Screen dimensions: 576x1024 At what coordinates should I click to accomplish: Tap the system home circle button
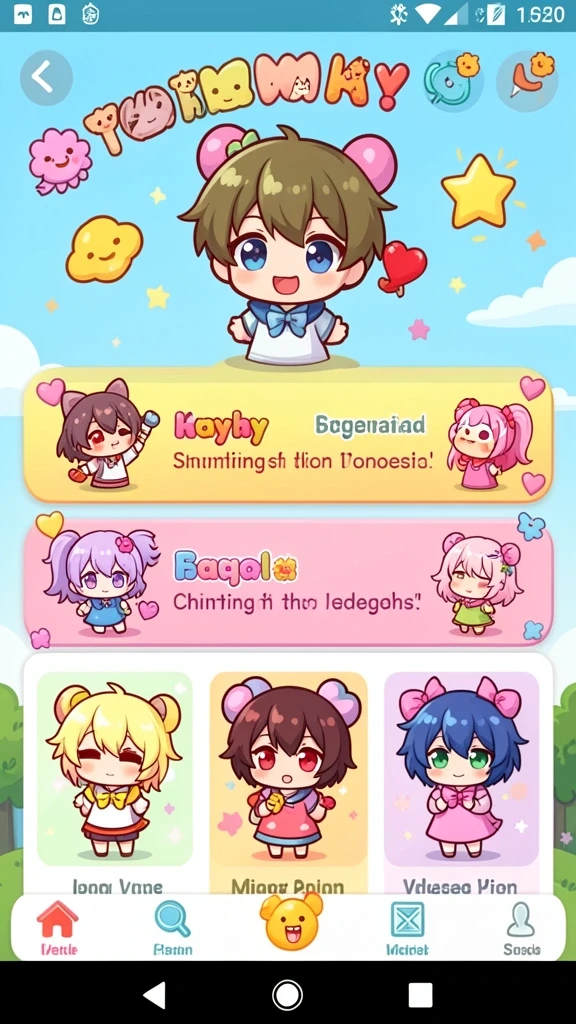tap(287, 995)
